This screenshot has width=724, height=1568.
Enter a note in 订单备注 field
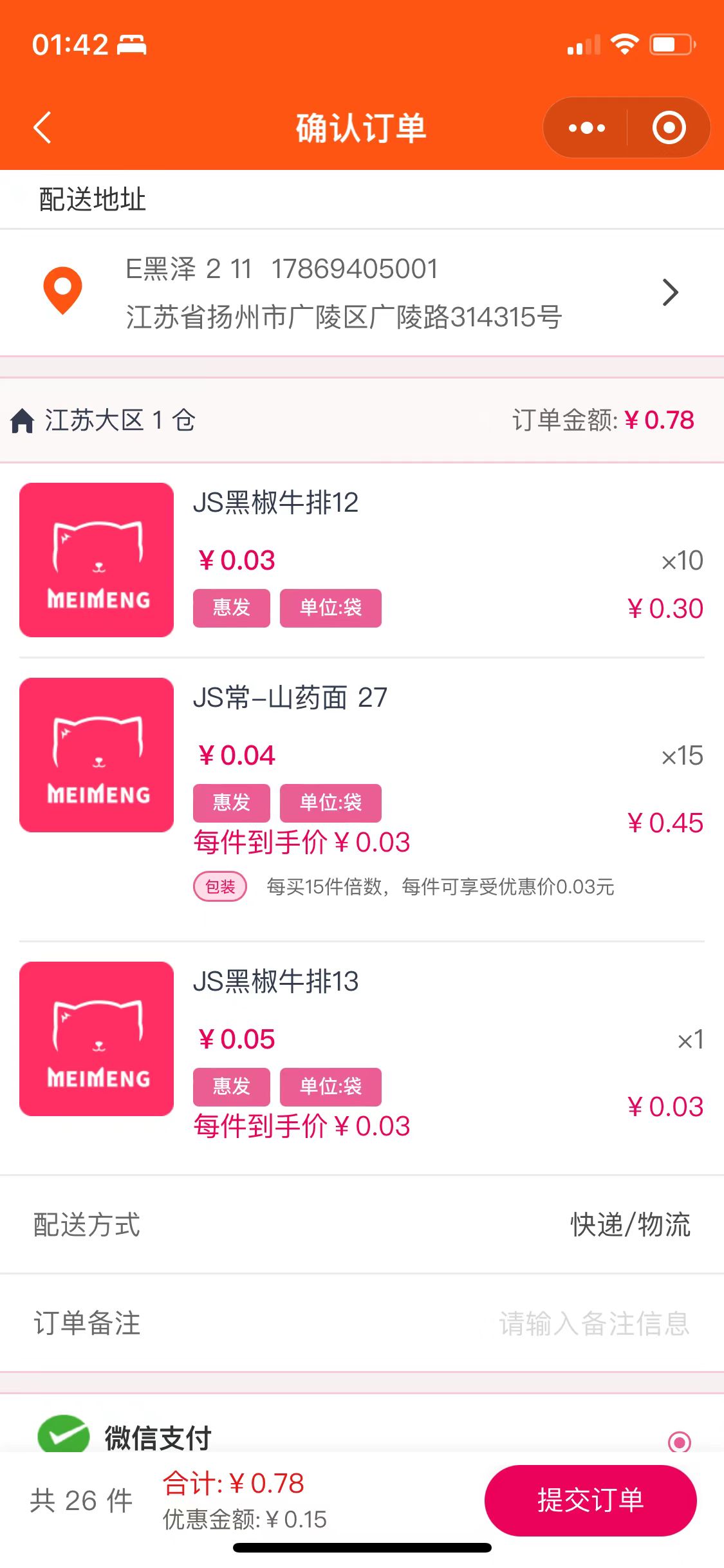coord(592,1323)
